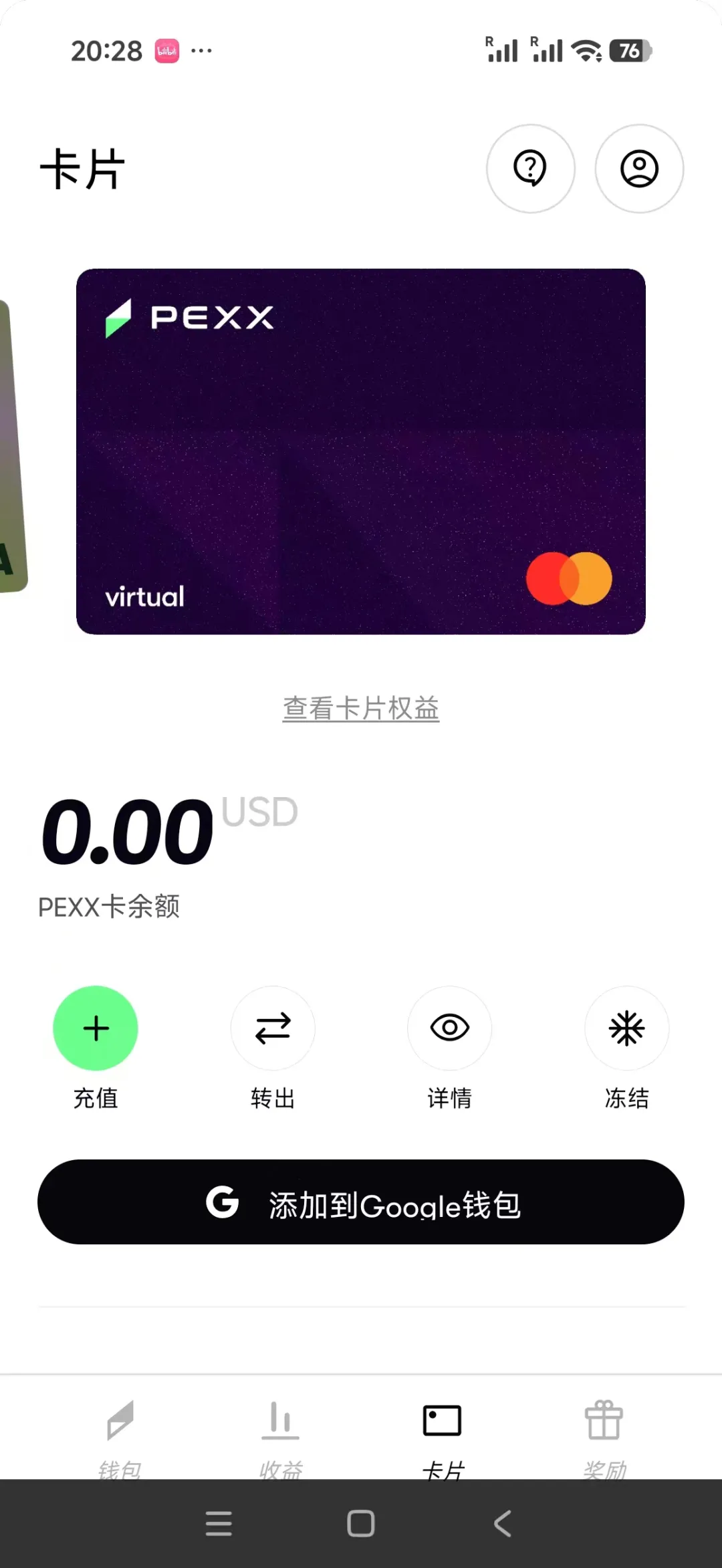This screenshot has width=722, height=1568.
Task: Tap the PEXX virtual card
Action: 361,451
